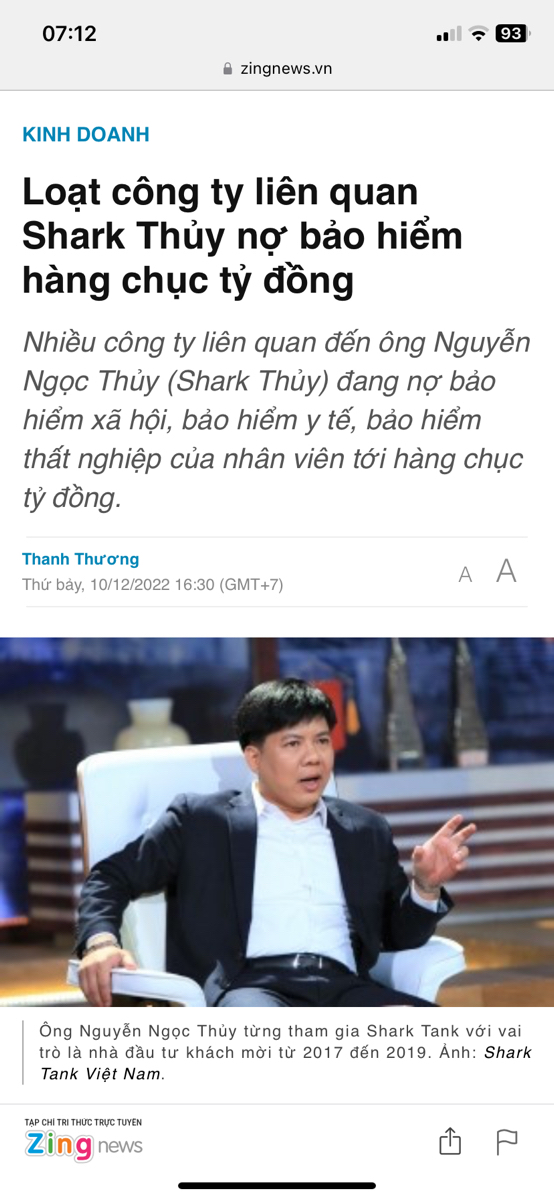This screenshot has height=1200, width=554.
Task: Open the KINH DOANH category link
Action: tap(86, 134)
